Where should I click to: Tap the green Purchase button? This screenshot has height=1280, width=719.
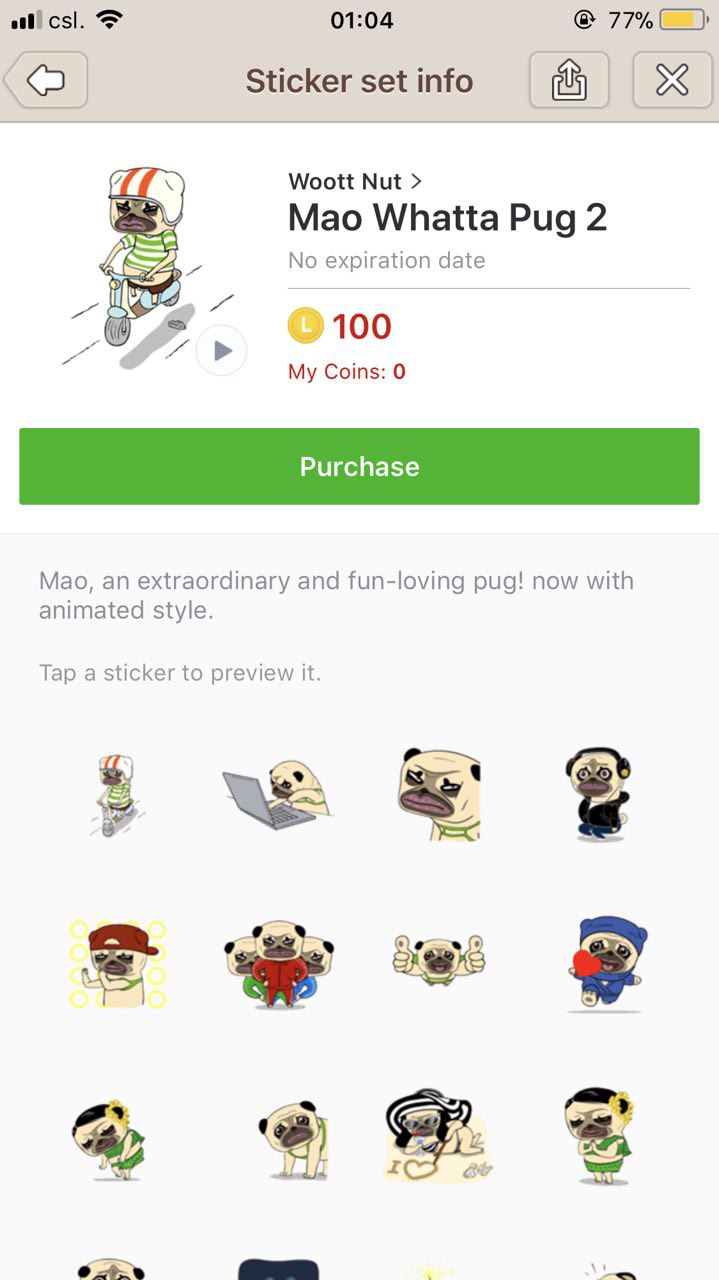pyautogui.click(x=359, y=467)
